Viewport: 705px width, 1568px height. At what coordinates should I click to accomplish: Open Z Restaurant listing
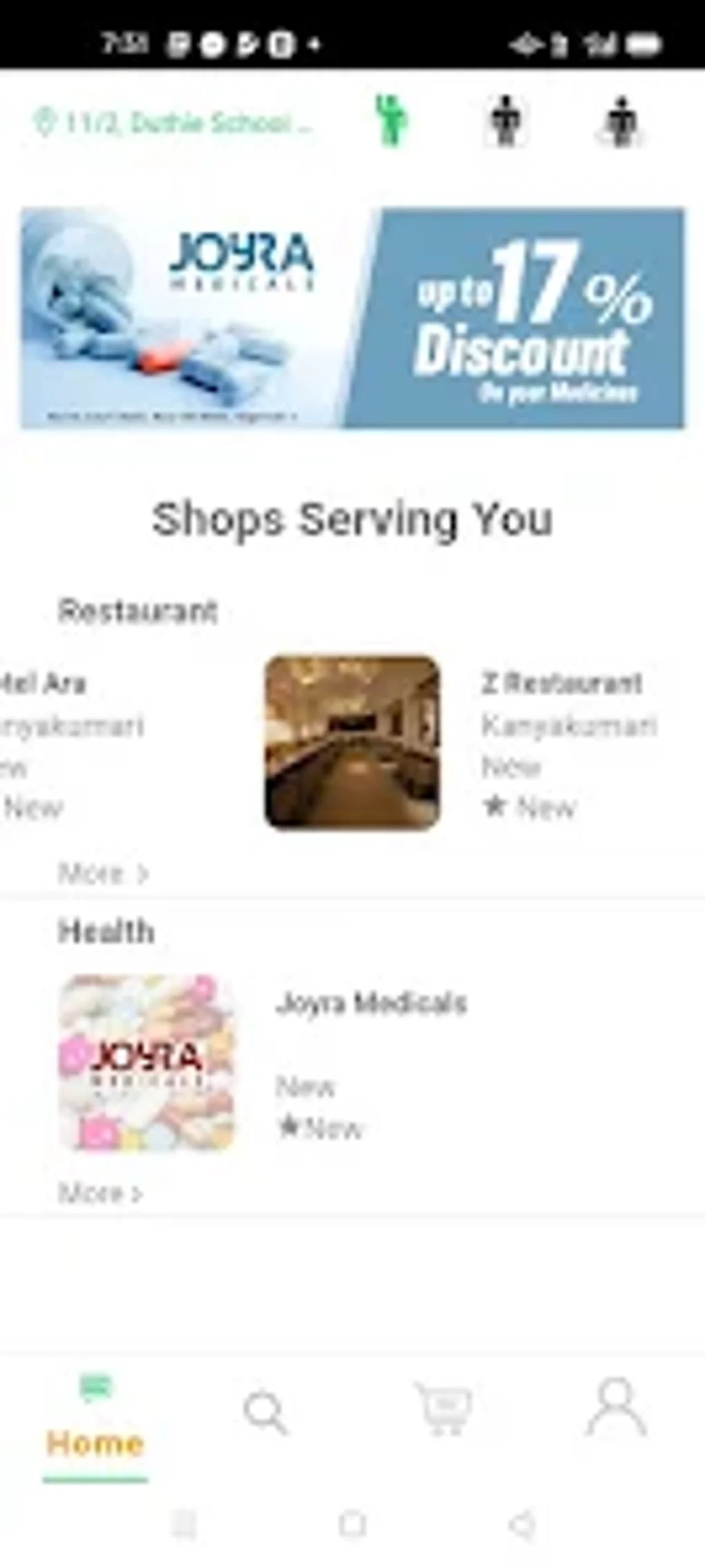[x=561, y=683]
